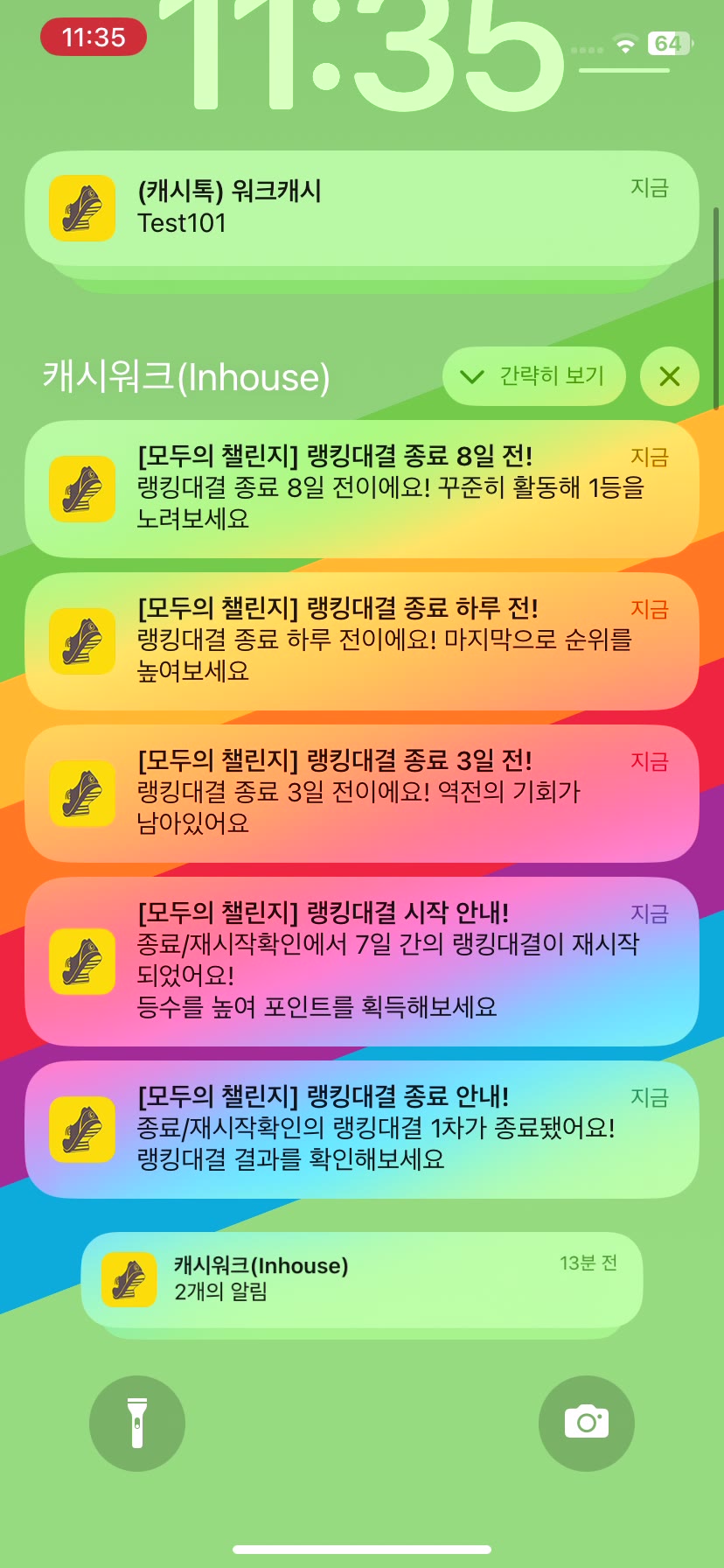The width and height of the screenshot is (724, 1568).
Task: Turn on the flashlight
Action: pos(137,1424)
